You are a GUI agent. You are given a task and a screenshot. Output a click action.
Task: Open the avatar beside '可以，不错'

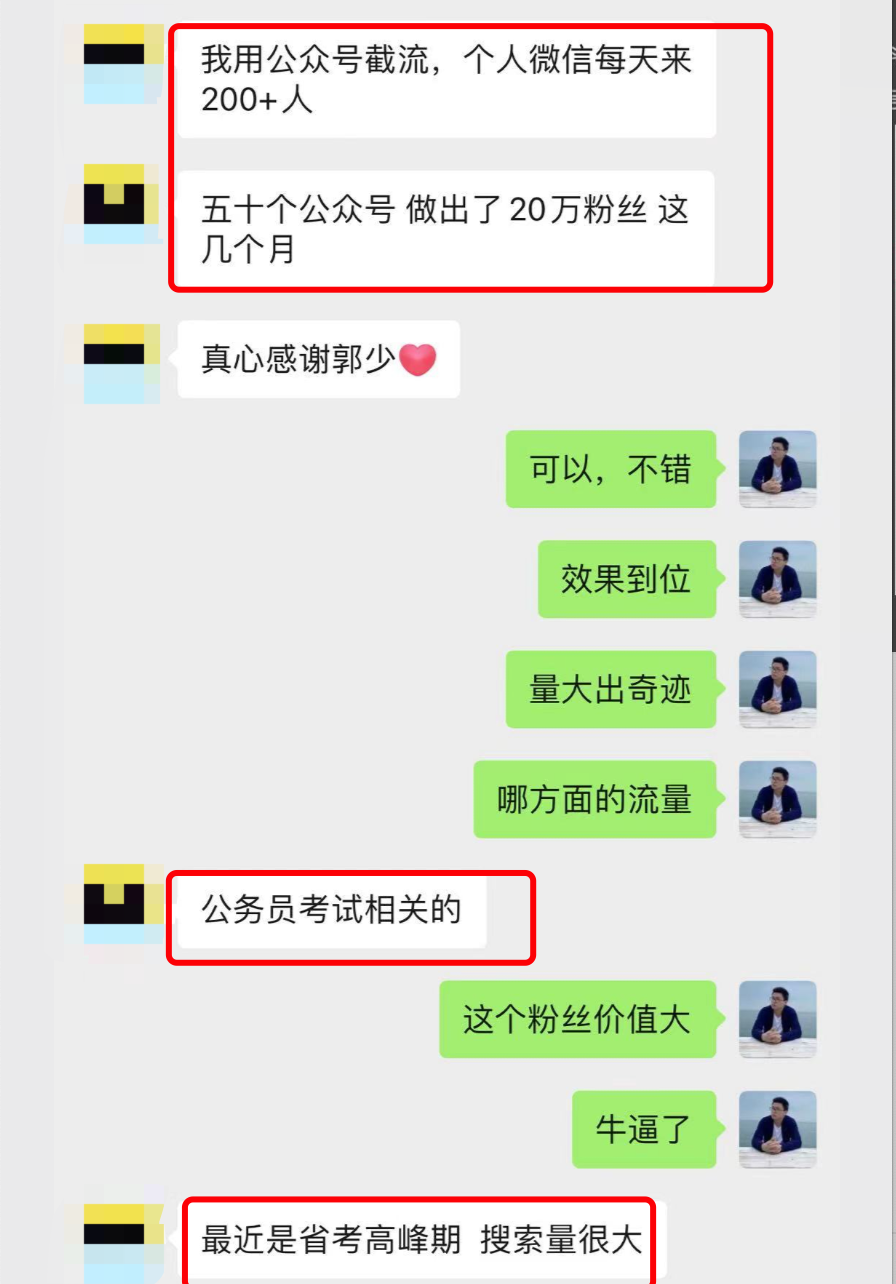(777, 469)
